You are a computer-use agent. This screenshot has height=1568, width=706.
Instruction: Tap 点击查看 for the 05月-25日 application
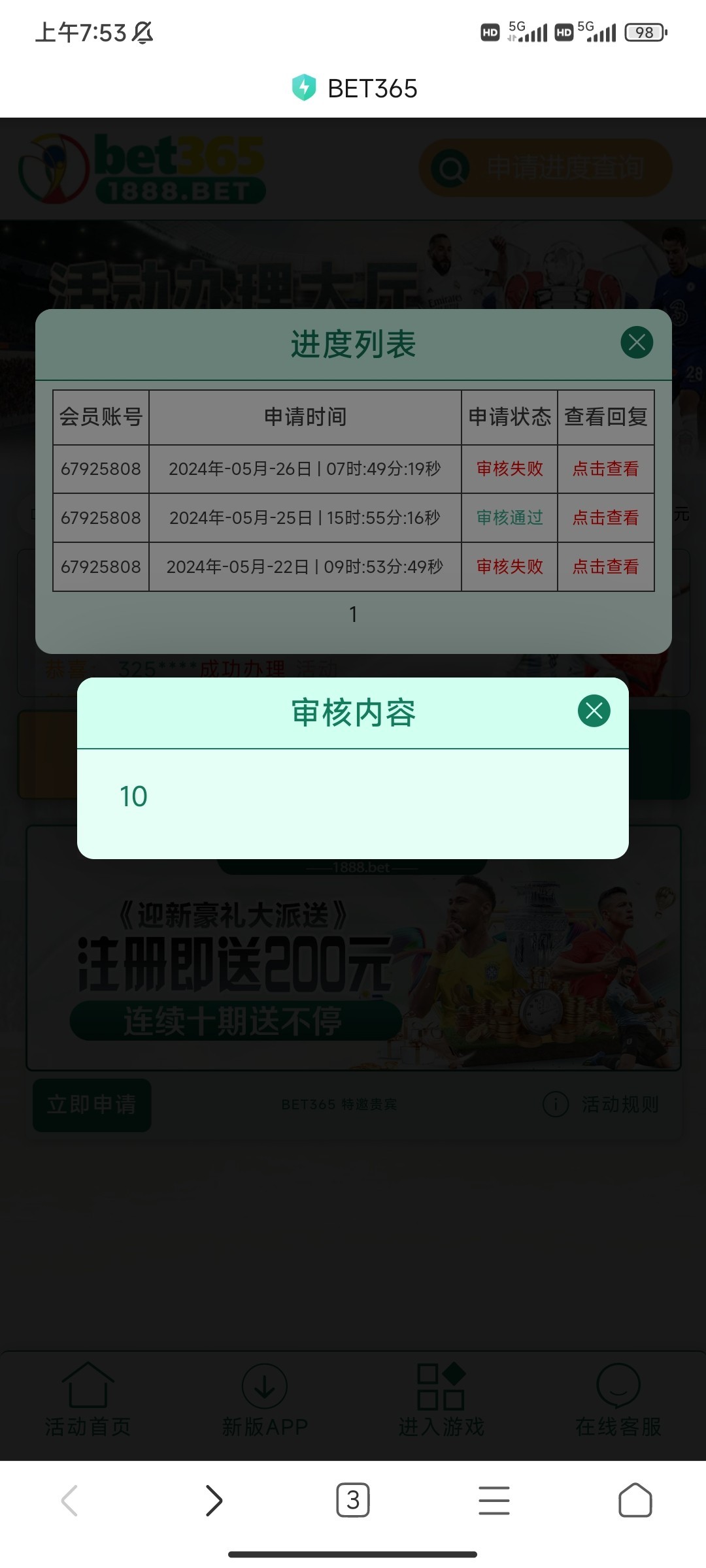(x=605, y=518)
